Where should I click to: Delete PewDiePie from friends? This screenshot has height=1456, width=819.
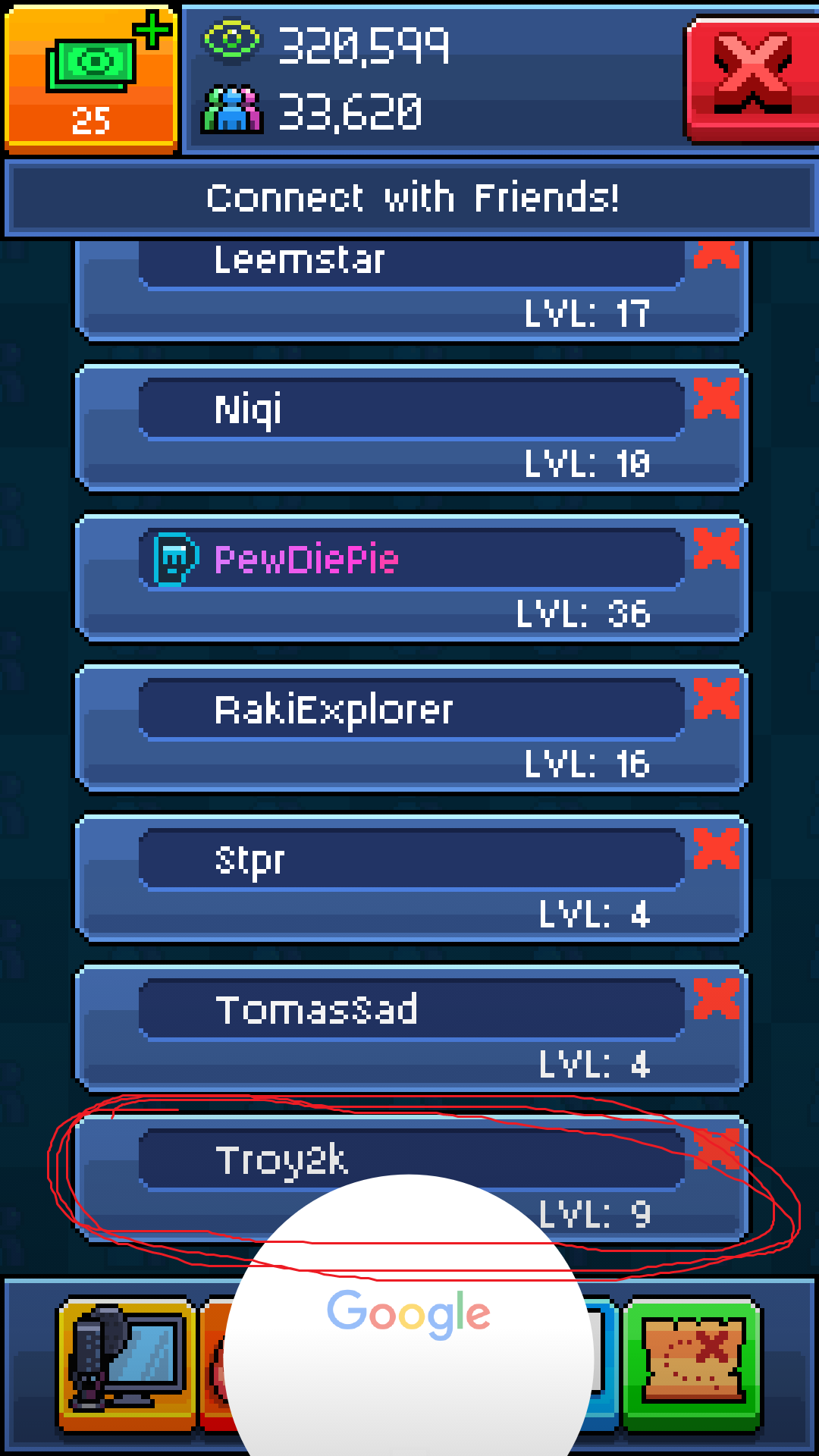tap(716, 548)
